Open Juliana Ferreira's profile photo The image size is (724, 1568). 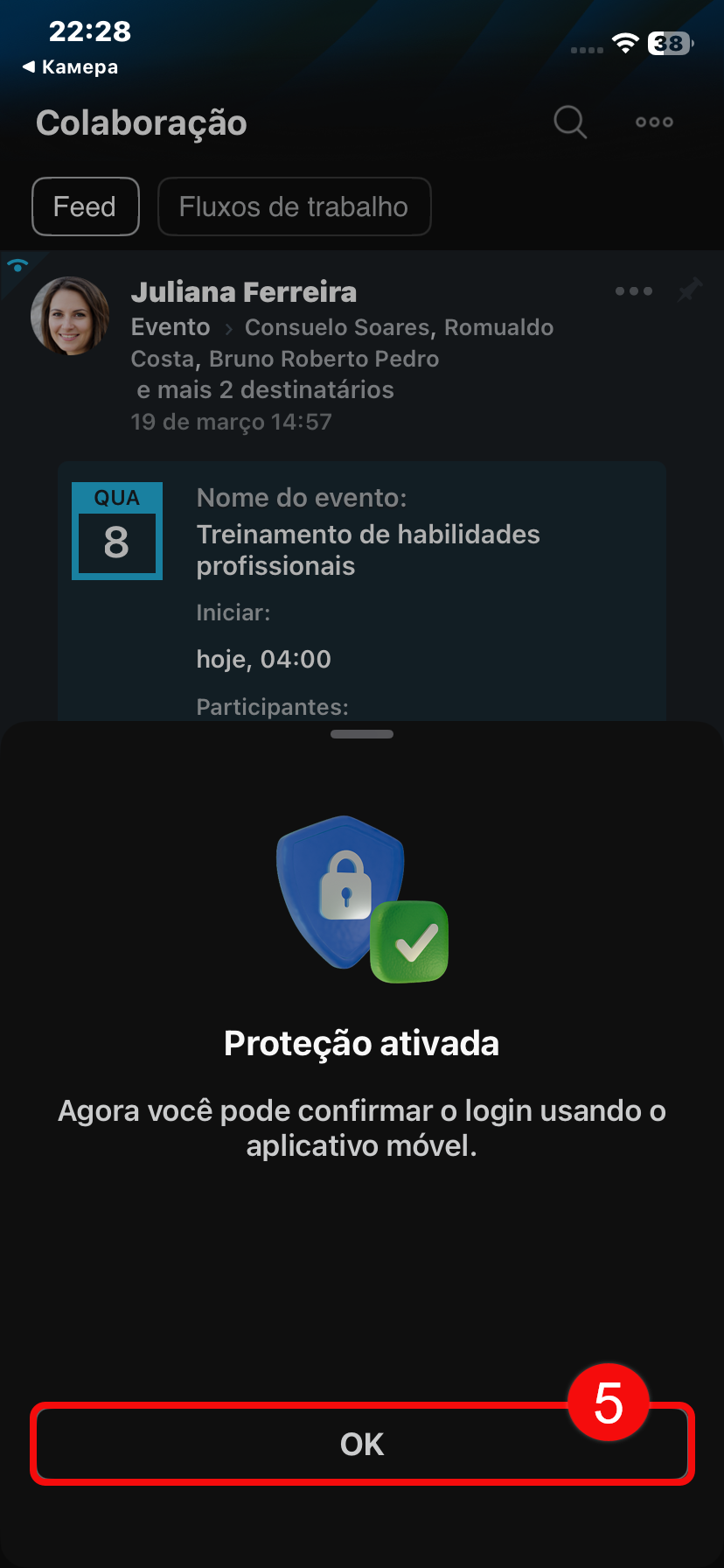pos(70,316)
